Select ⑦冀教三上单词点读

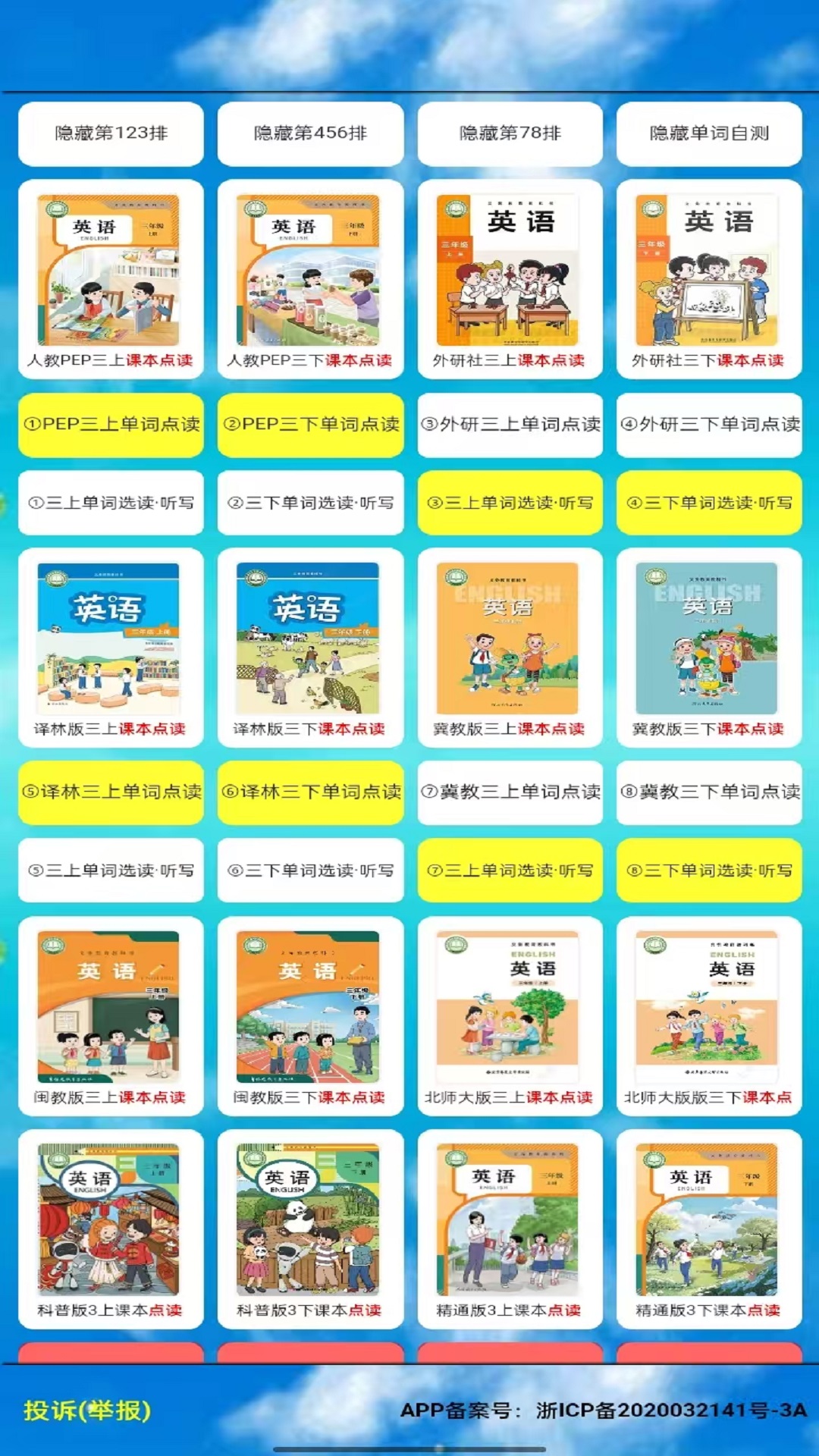(x=510, y=792)
